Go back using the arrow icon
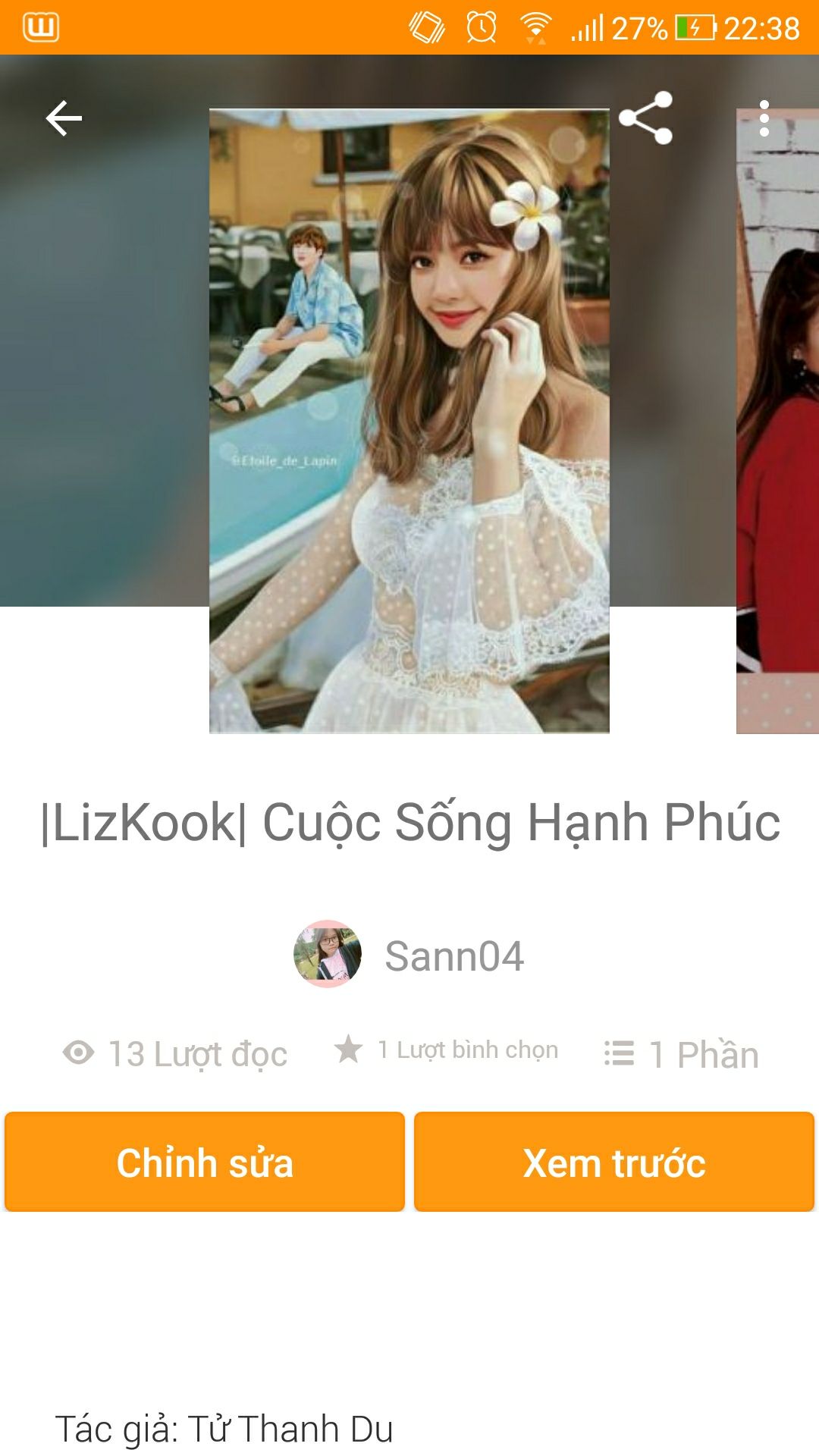The height and width of the screenshot is (1456, 819). click(x=64, y=118)
